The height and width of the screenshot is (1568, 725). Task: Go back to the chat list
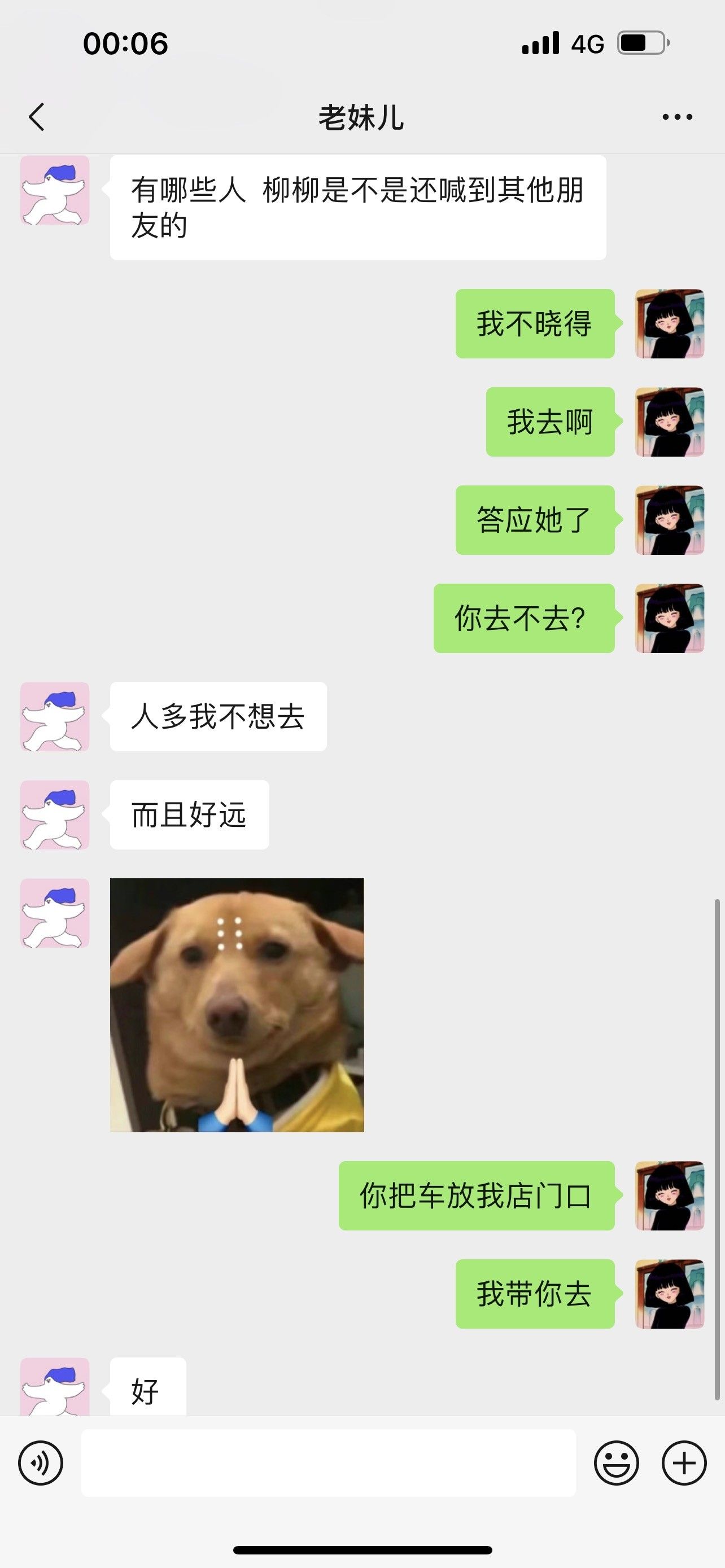pyautogui.click(x=37, y=116)
